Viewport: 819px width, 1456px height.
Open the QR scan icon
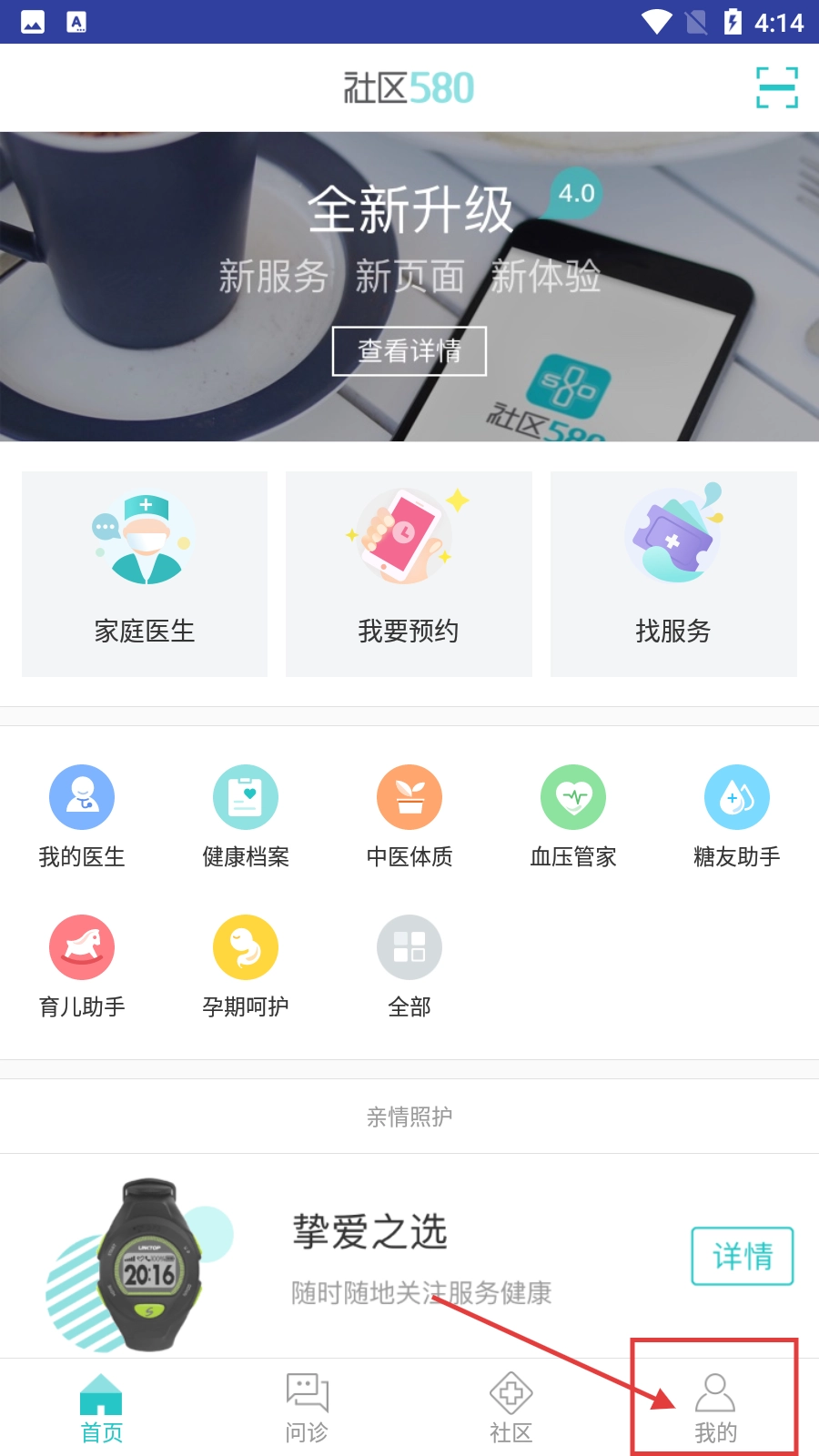point(777,87)
